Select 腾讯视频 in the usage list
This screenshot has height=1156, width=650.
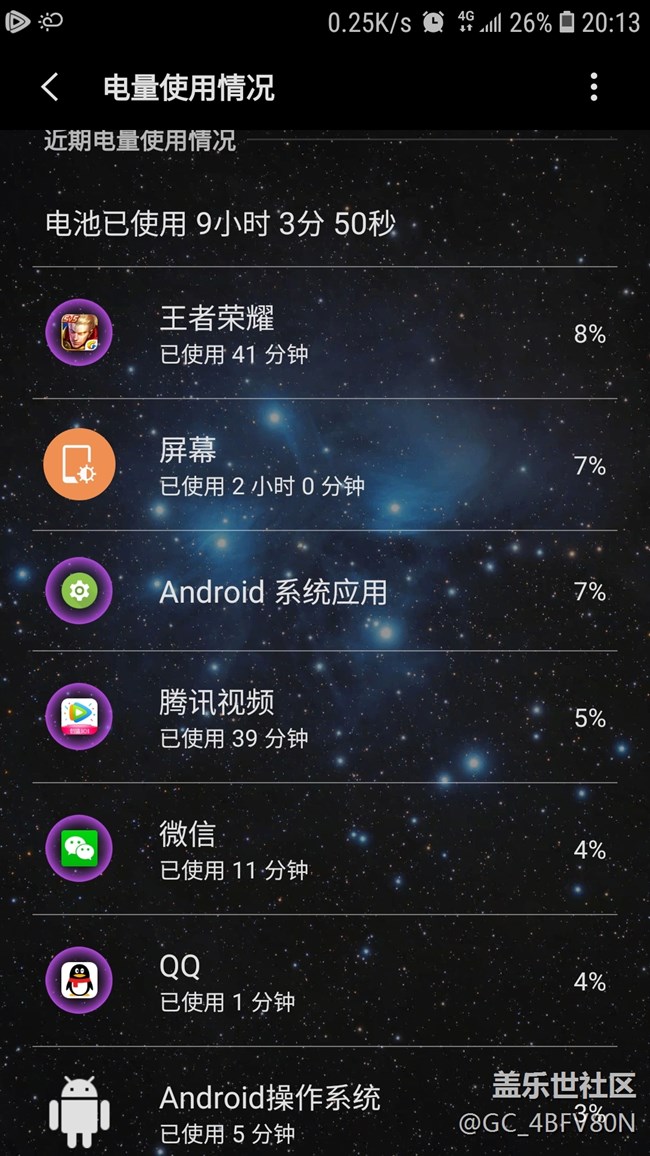point(325,718)
